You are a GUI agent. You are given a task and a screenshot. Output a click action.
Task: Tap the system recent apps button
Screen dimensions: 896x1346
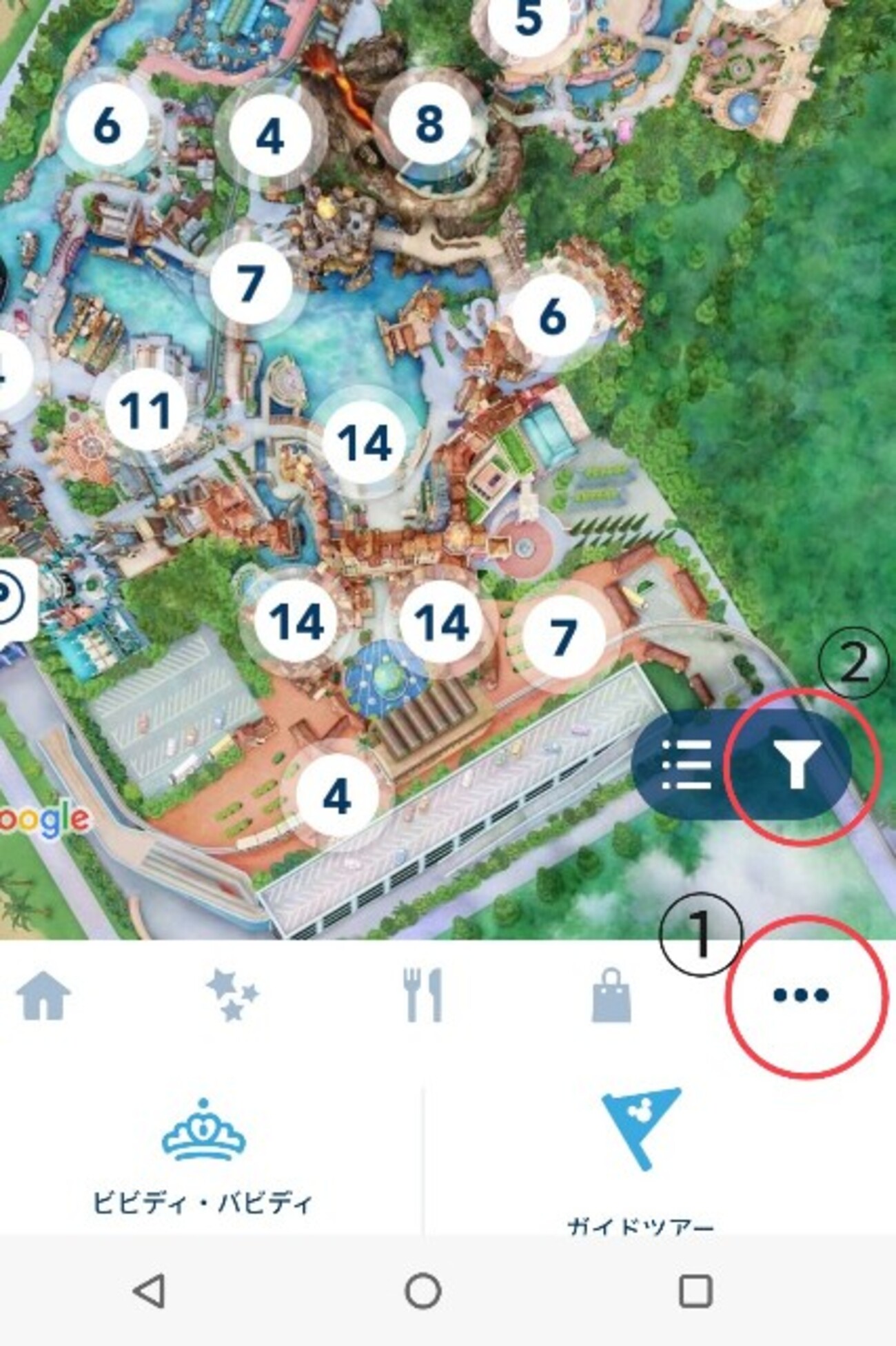[x=695, y=1290]
